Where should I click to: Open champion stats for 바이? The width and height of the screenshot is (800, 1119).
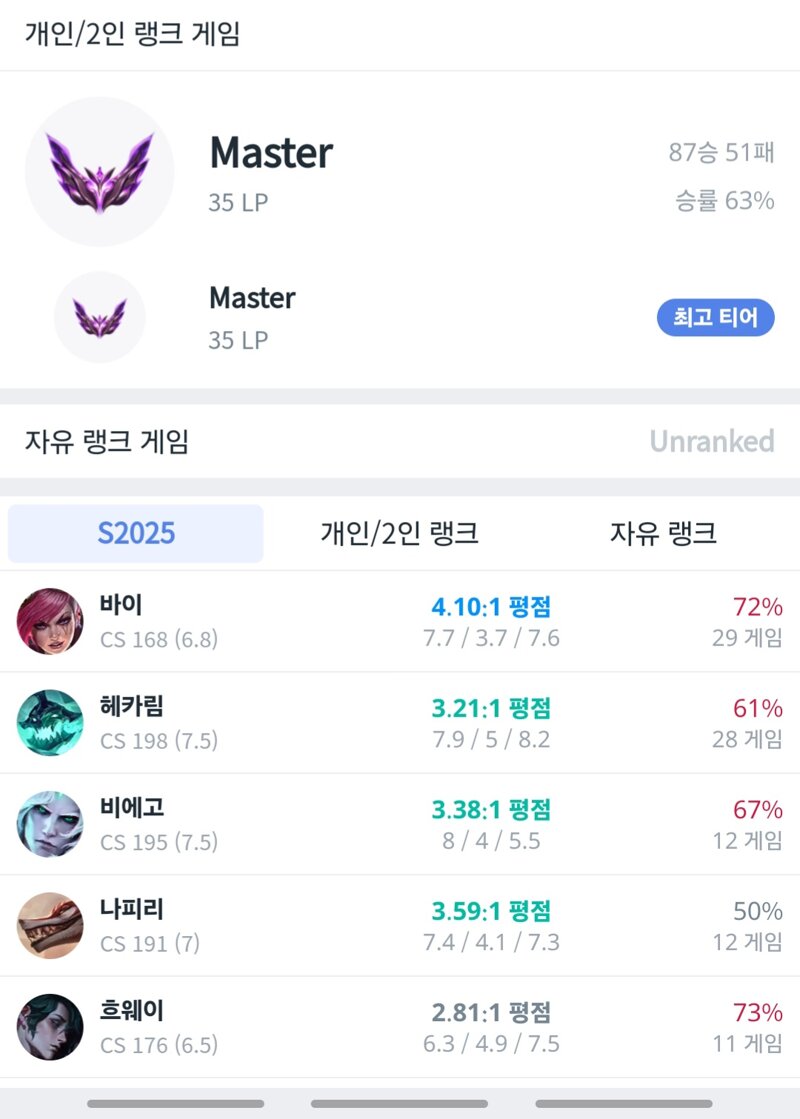[x=400, y=621]
